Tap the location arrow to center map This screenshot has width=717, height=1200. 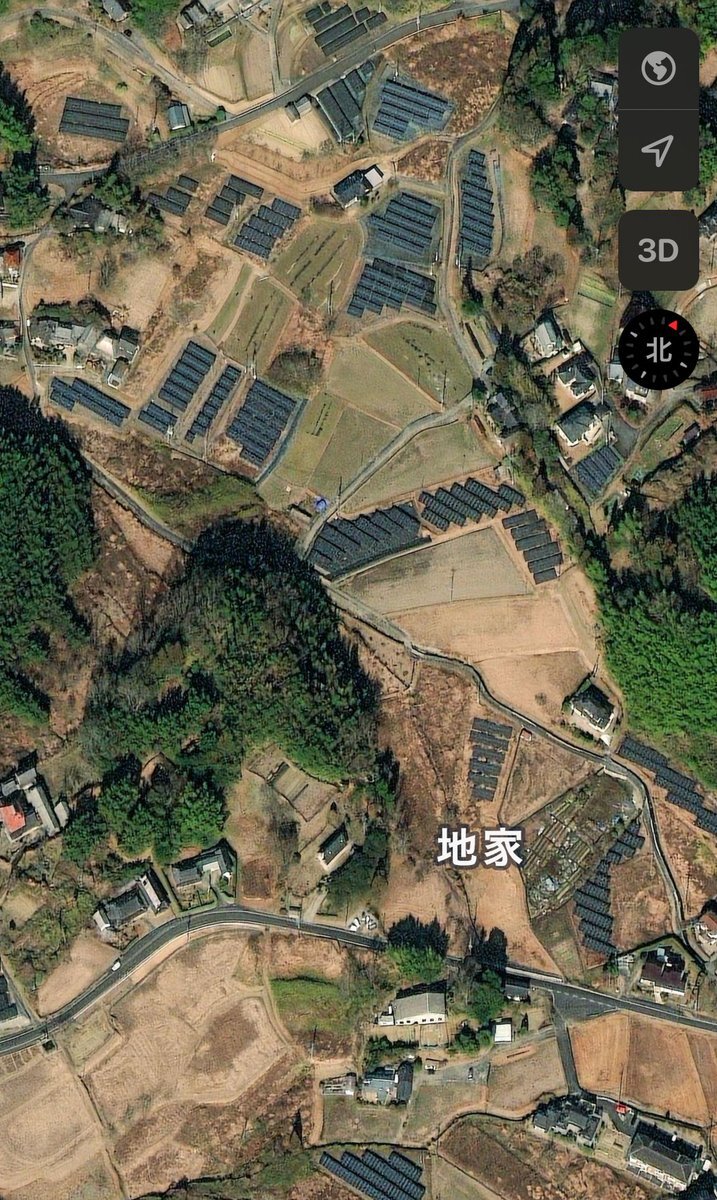pyautogui.click(x=658, y=151)
